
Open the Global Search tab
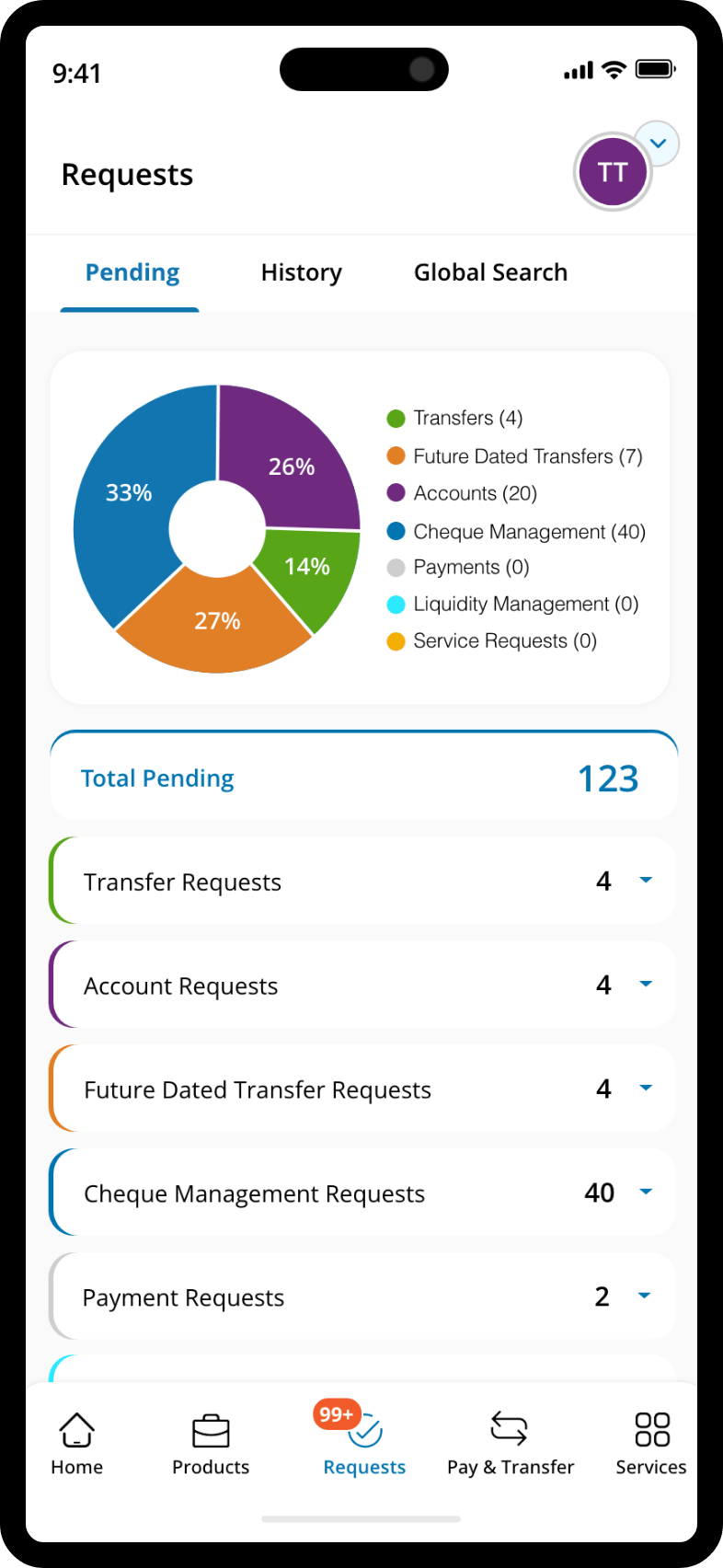490,272
